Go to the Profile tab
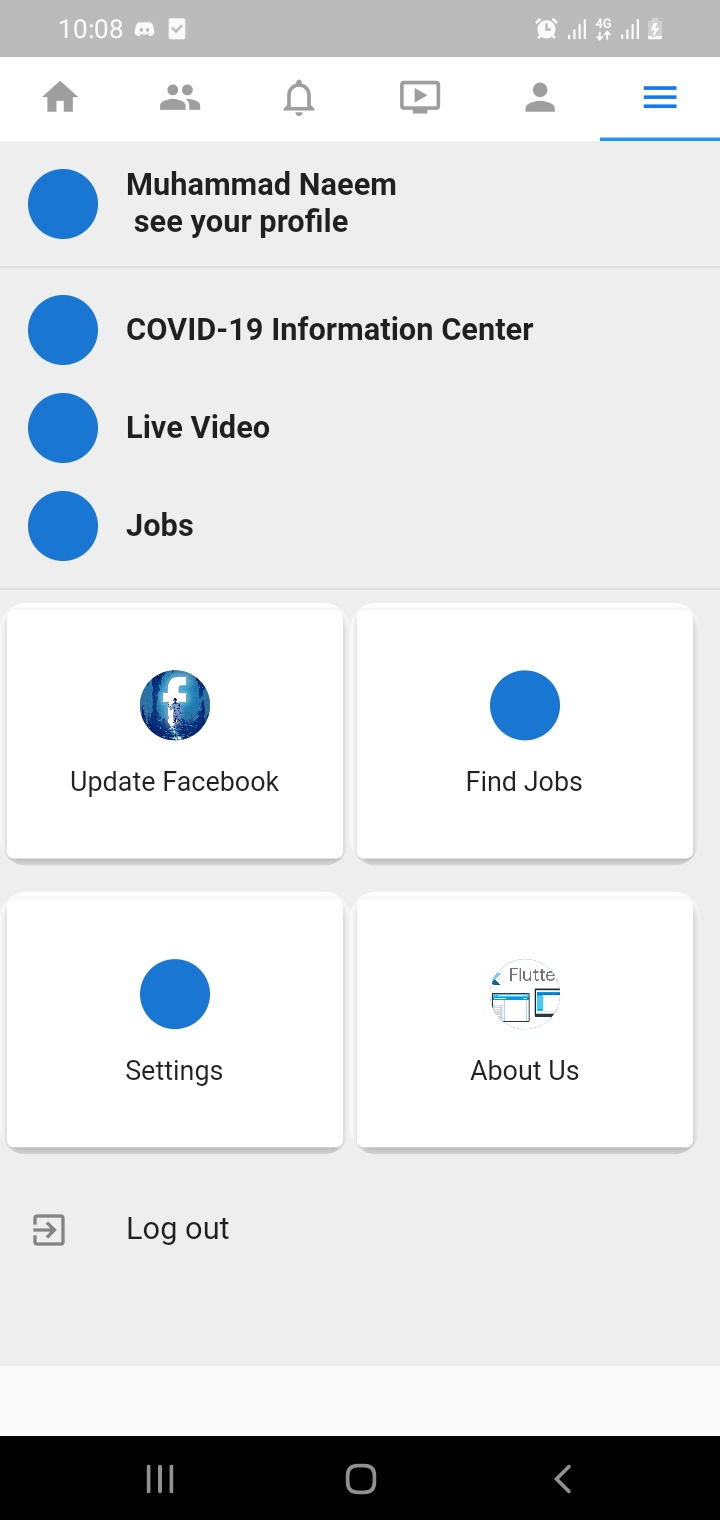The height and width of the screenshot is (1520, 720). pyautogui.click(x=540, y=98)
